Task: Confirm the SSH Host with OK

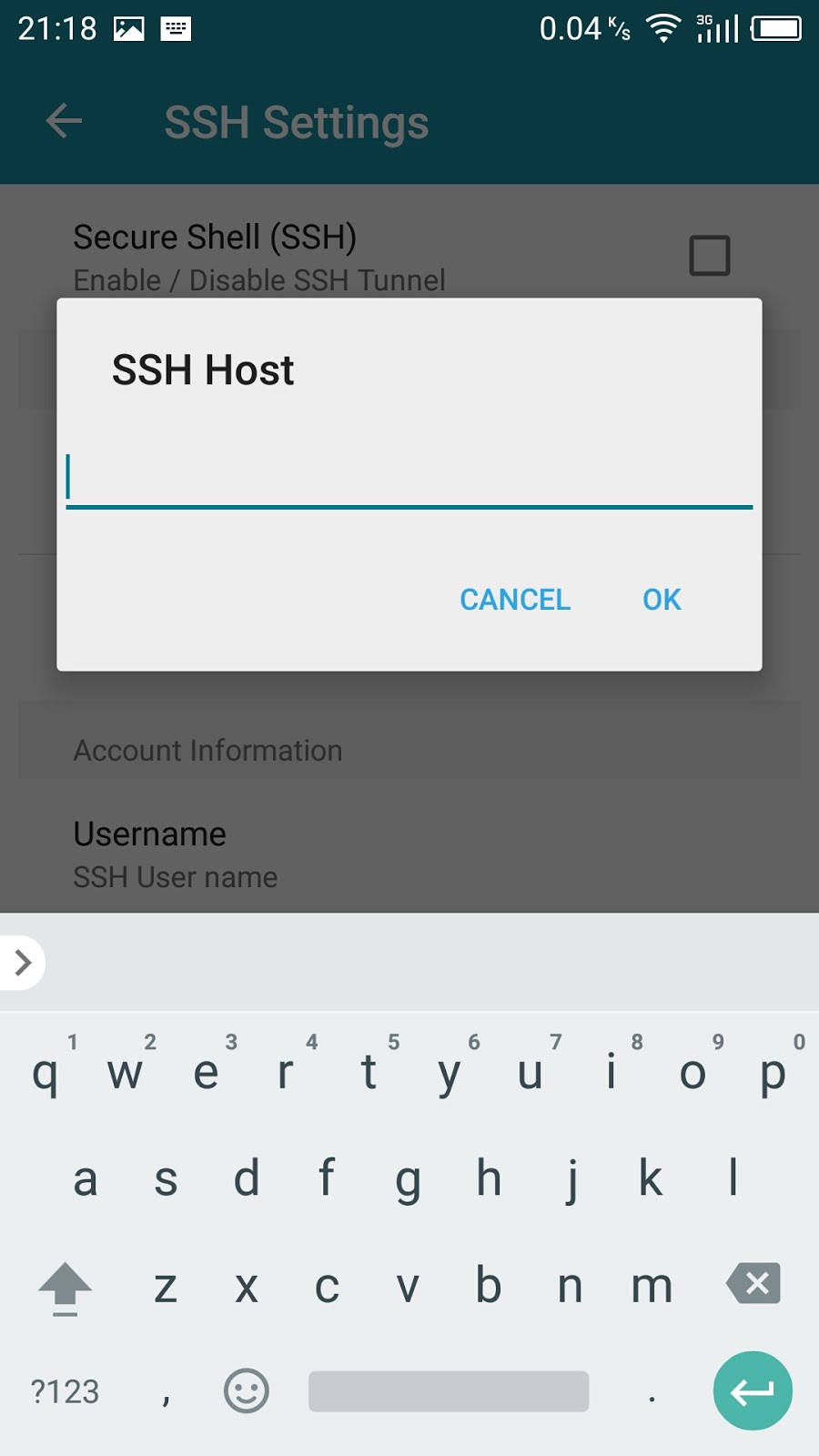Action: coord(662,600)
